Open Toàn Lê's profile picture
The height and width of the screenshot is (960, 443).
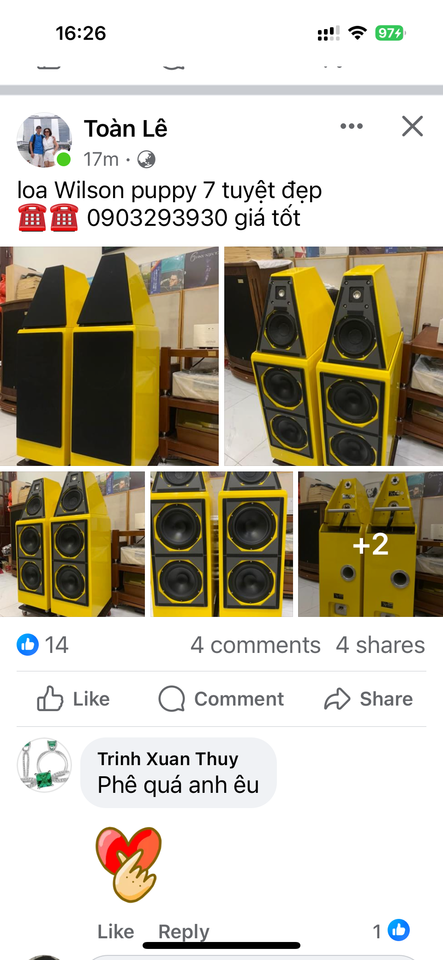(44, 140)
